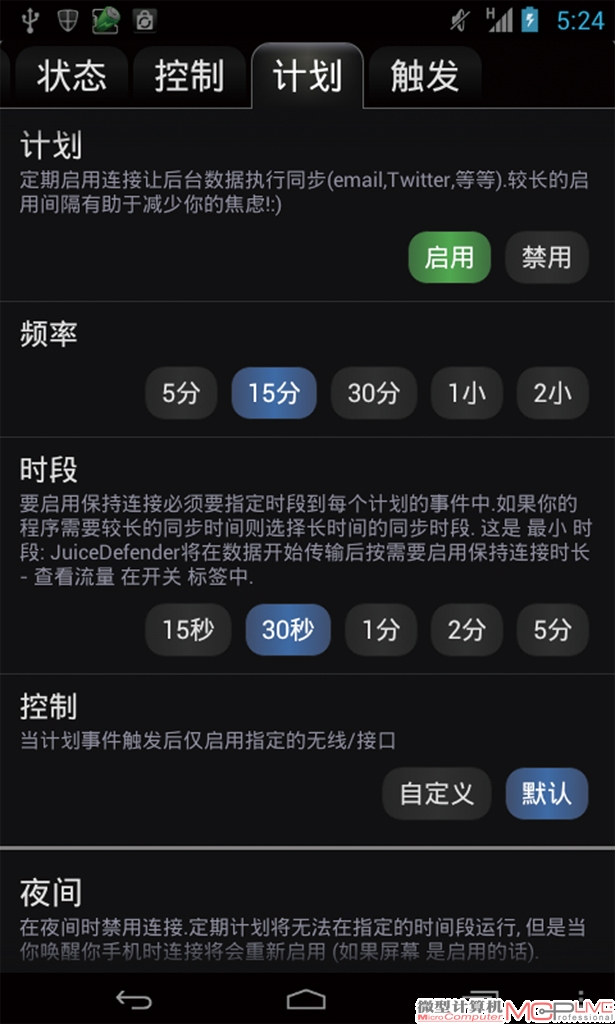615x1024 pixels.
Task: Select 2小 frequency
Action: [x=552, y=393]
